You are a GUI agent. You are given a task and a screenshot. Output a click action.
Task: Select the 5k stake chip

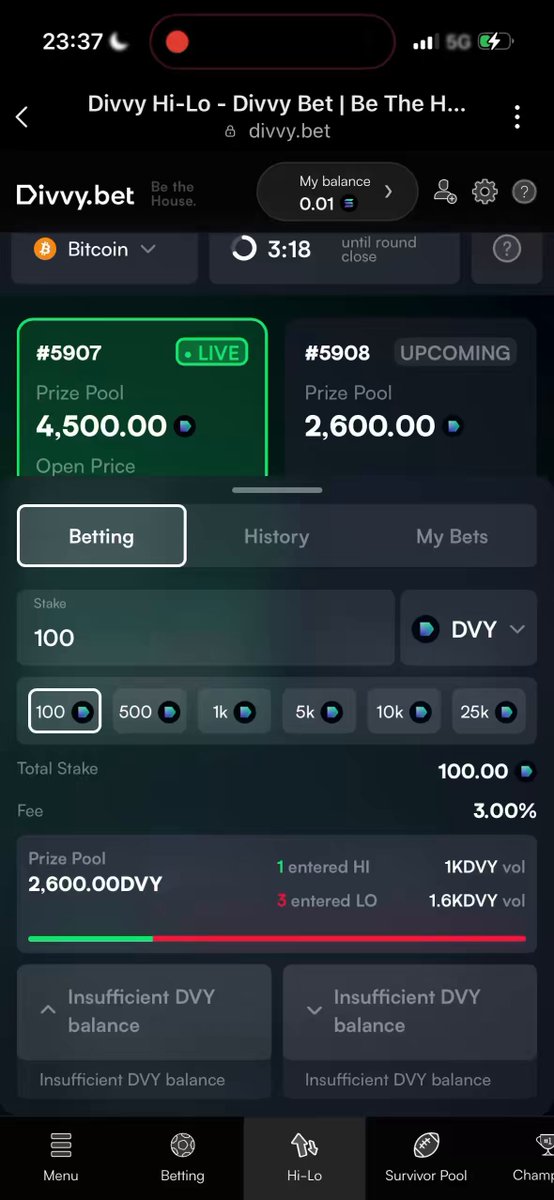click(319, 712)
